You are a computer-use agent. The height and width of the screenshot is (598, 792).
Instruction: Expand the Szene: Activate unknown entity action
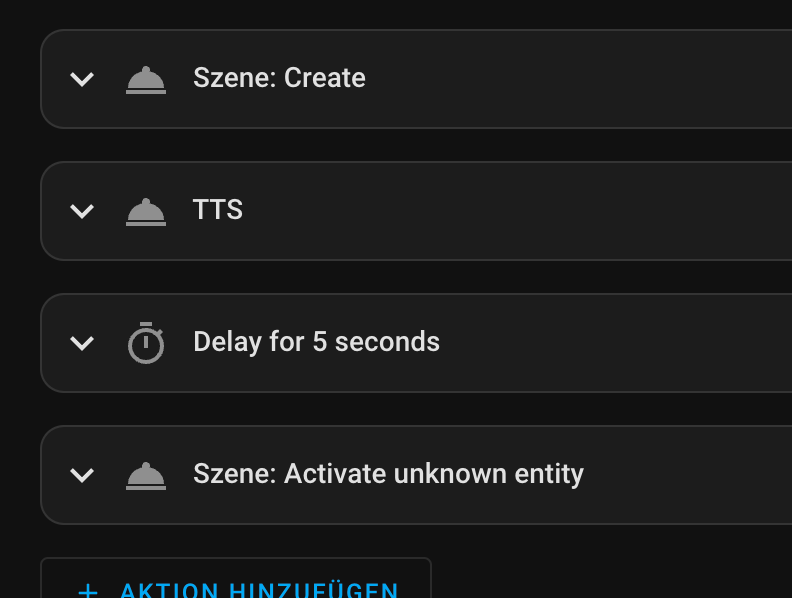[82, 475]
